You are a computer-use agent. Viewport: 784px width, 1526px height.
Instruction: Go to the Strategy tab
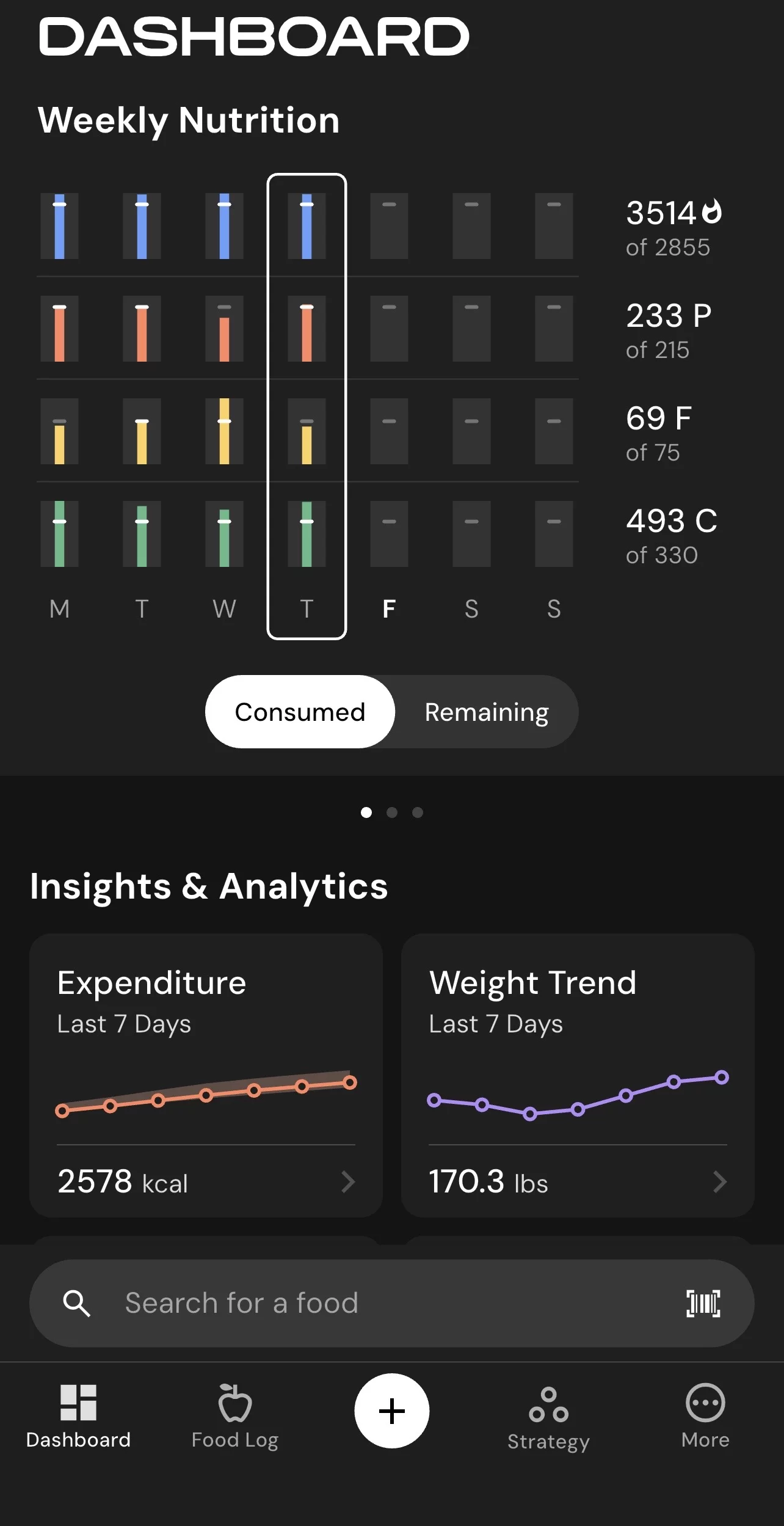(x=548, y=1417)
